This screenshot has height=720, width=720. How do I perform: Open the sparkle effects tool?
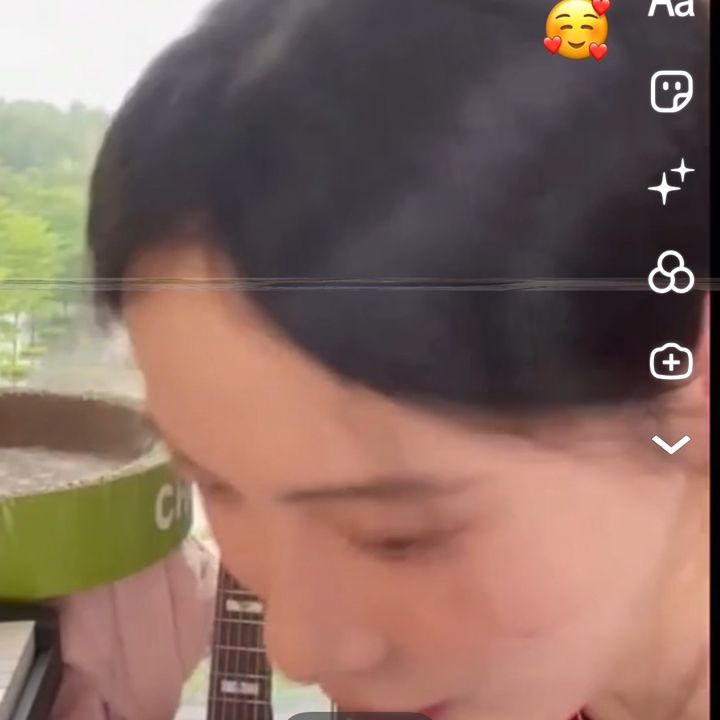point(671,181)
